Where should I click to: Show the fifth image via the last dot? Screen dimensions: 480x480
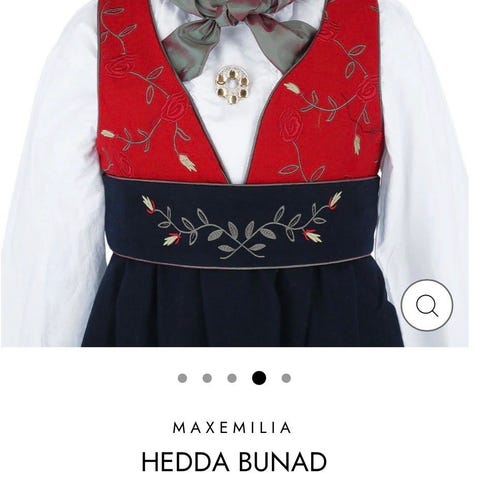point(286,378)
